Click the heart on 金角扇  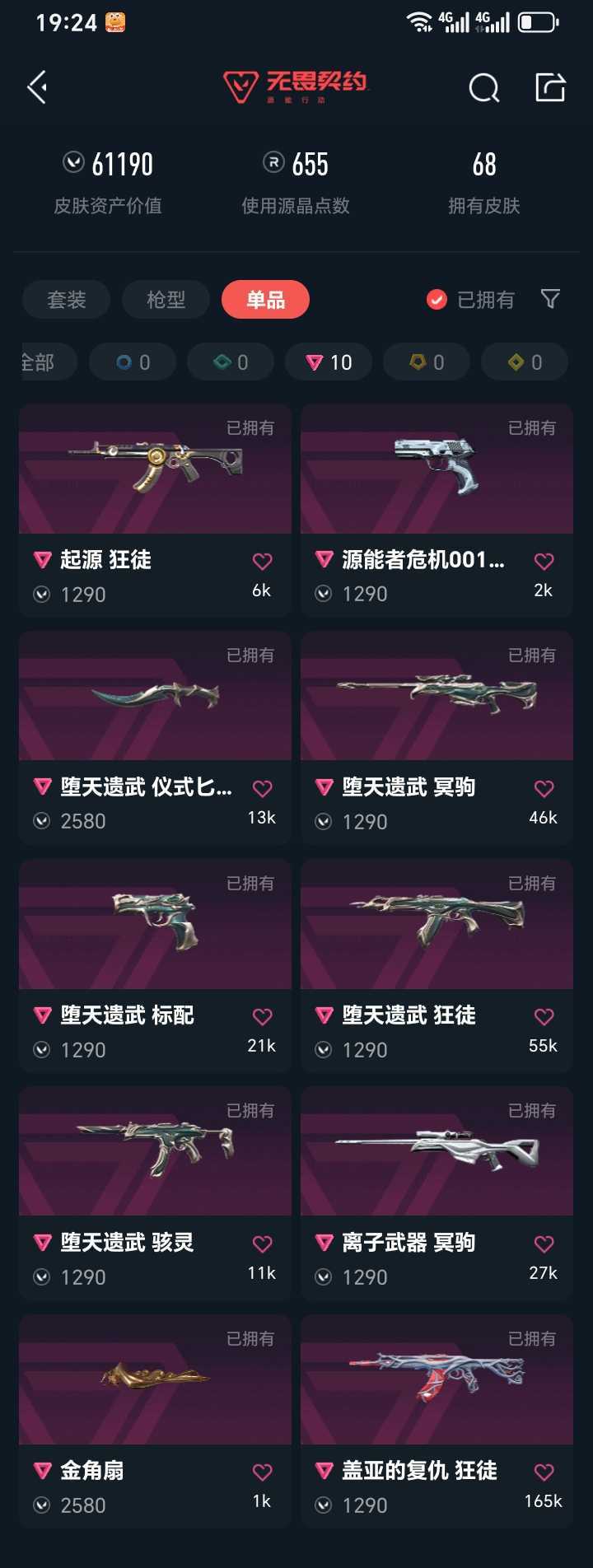pos(262,1471)
